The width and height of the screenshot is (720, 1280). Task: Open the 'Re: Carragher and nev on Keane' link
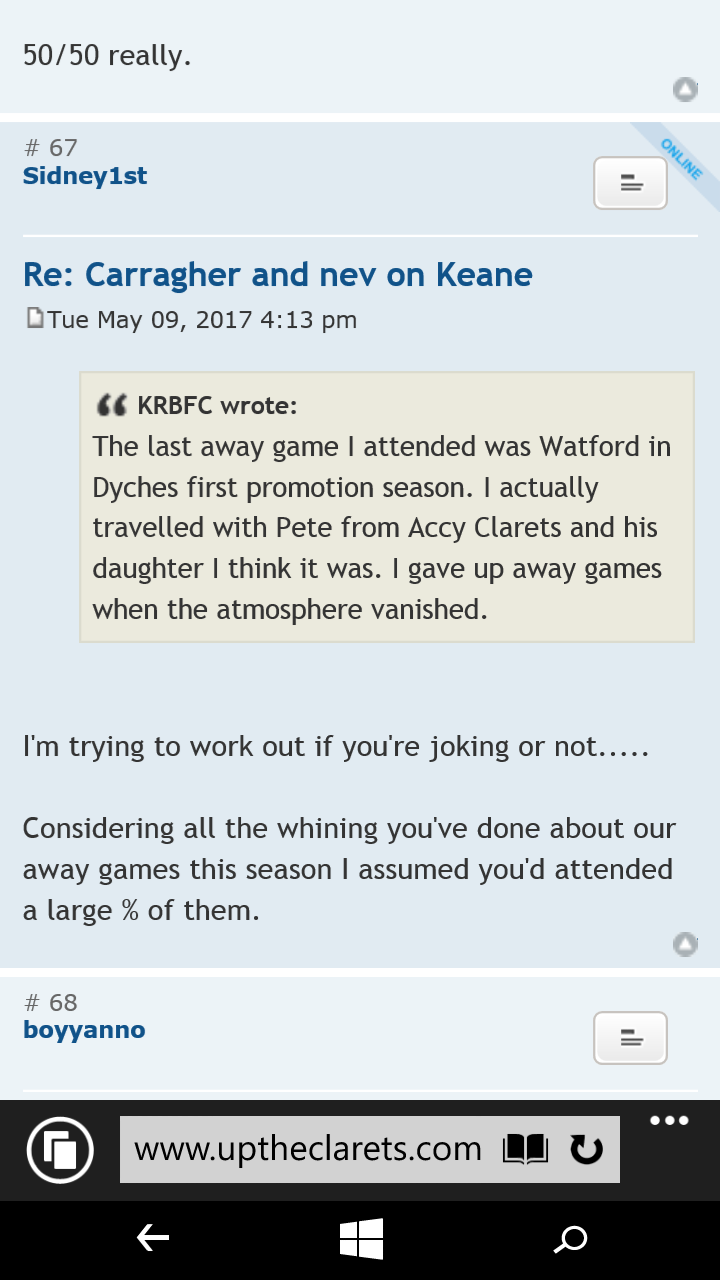tap(277, 274)
